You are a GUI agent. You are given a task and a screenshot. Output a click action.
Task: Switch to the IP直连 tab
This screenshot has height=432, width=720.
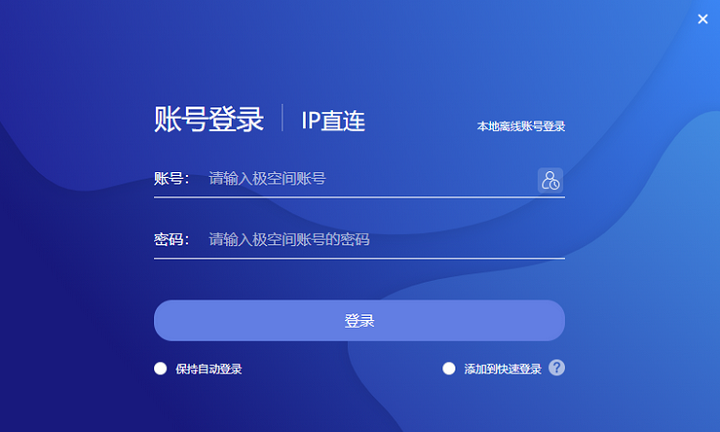click(333, 121)
